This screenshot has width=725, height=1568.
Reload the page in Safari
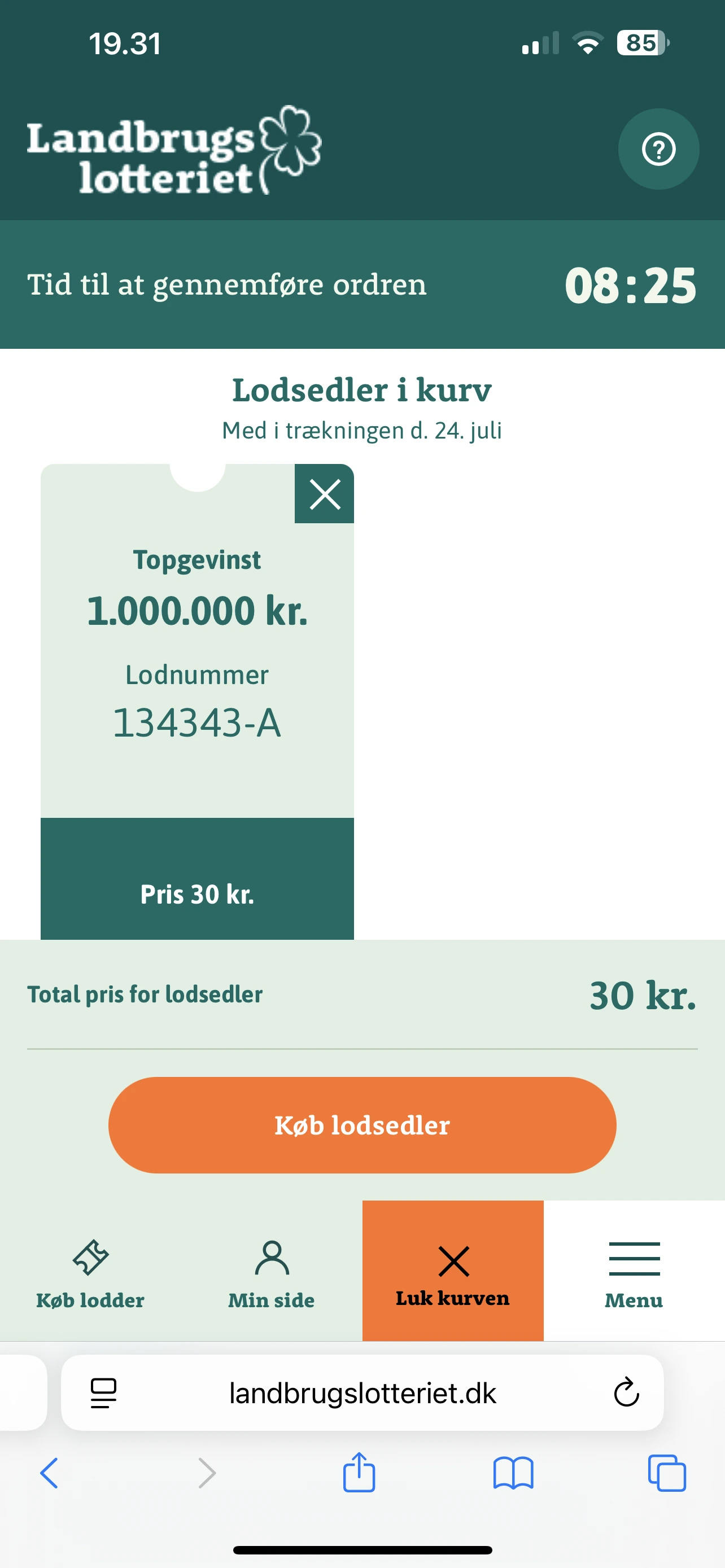(626, 1392)
